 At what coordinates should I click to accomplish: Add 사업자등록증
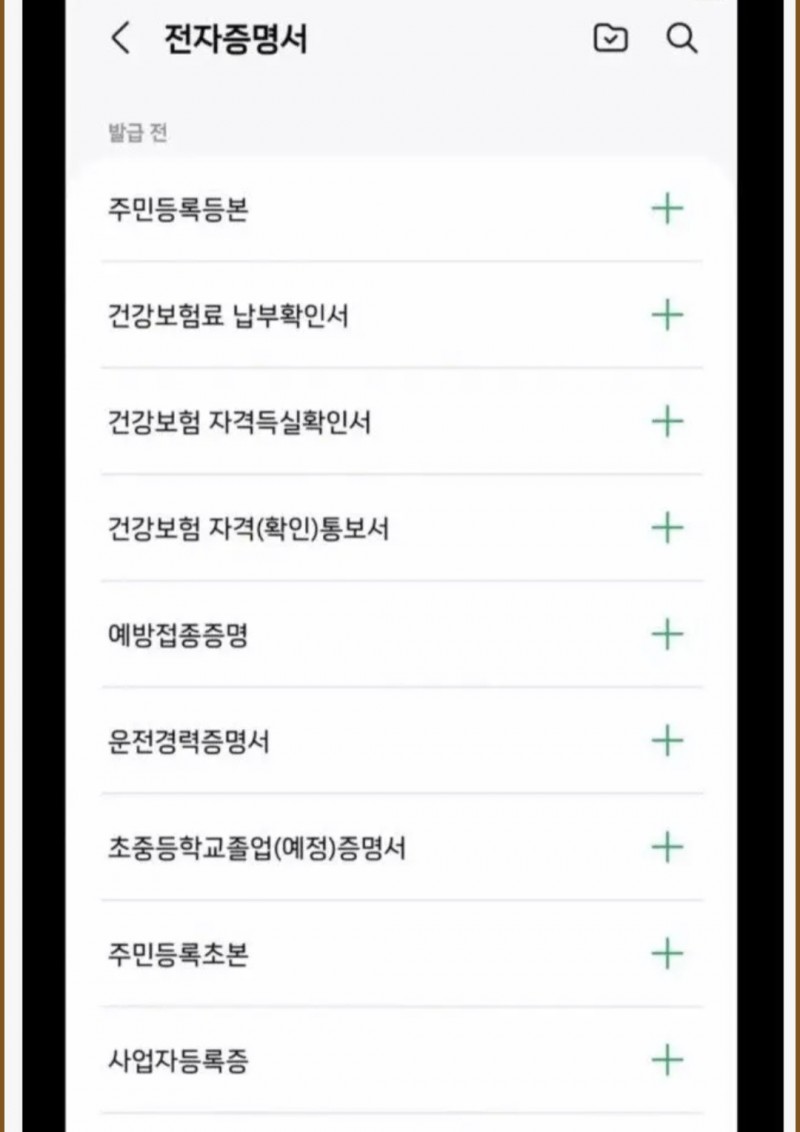667,1059
